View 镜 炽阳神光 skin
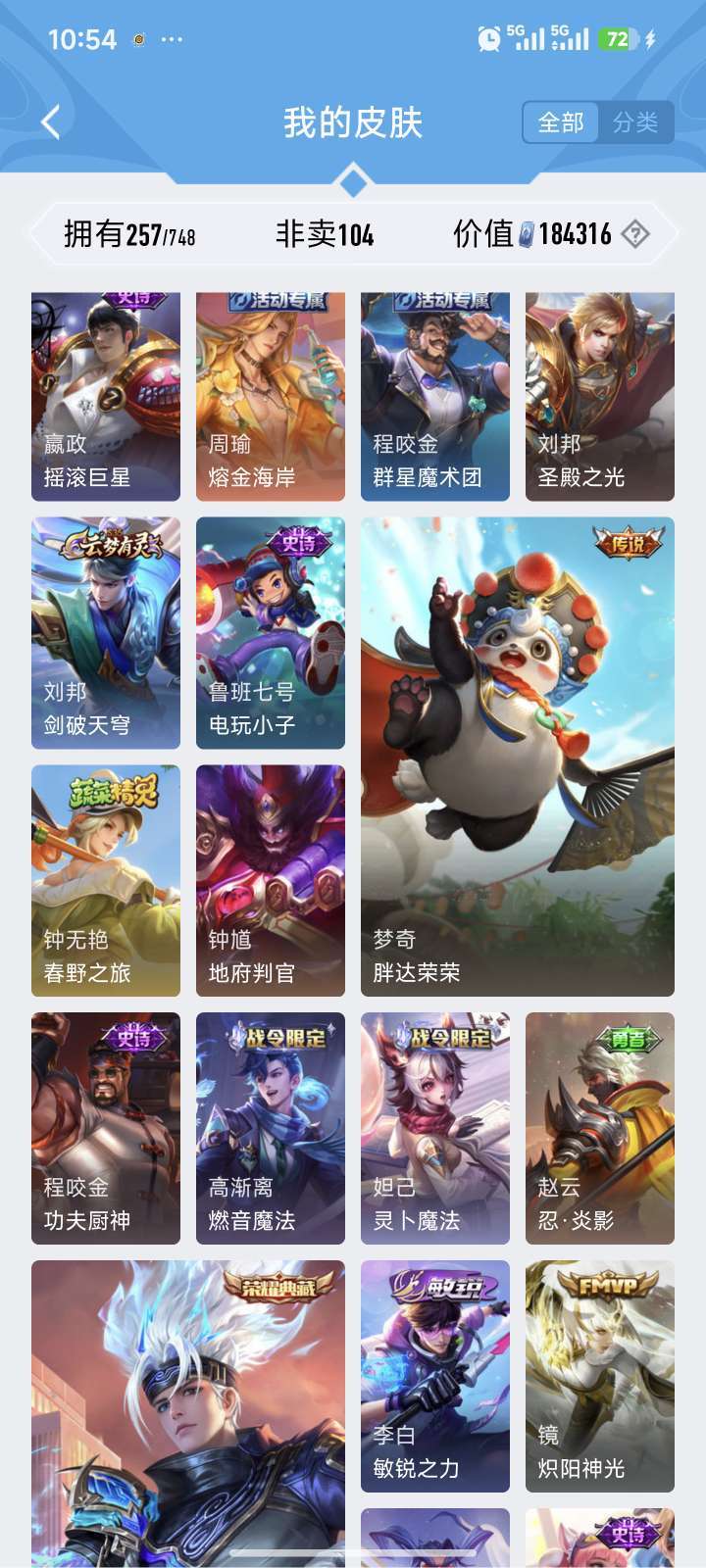The width and height of the screenshot is (706, 1568). (600, 1377)
